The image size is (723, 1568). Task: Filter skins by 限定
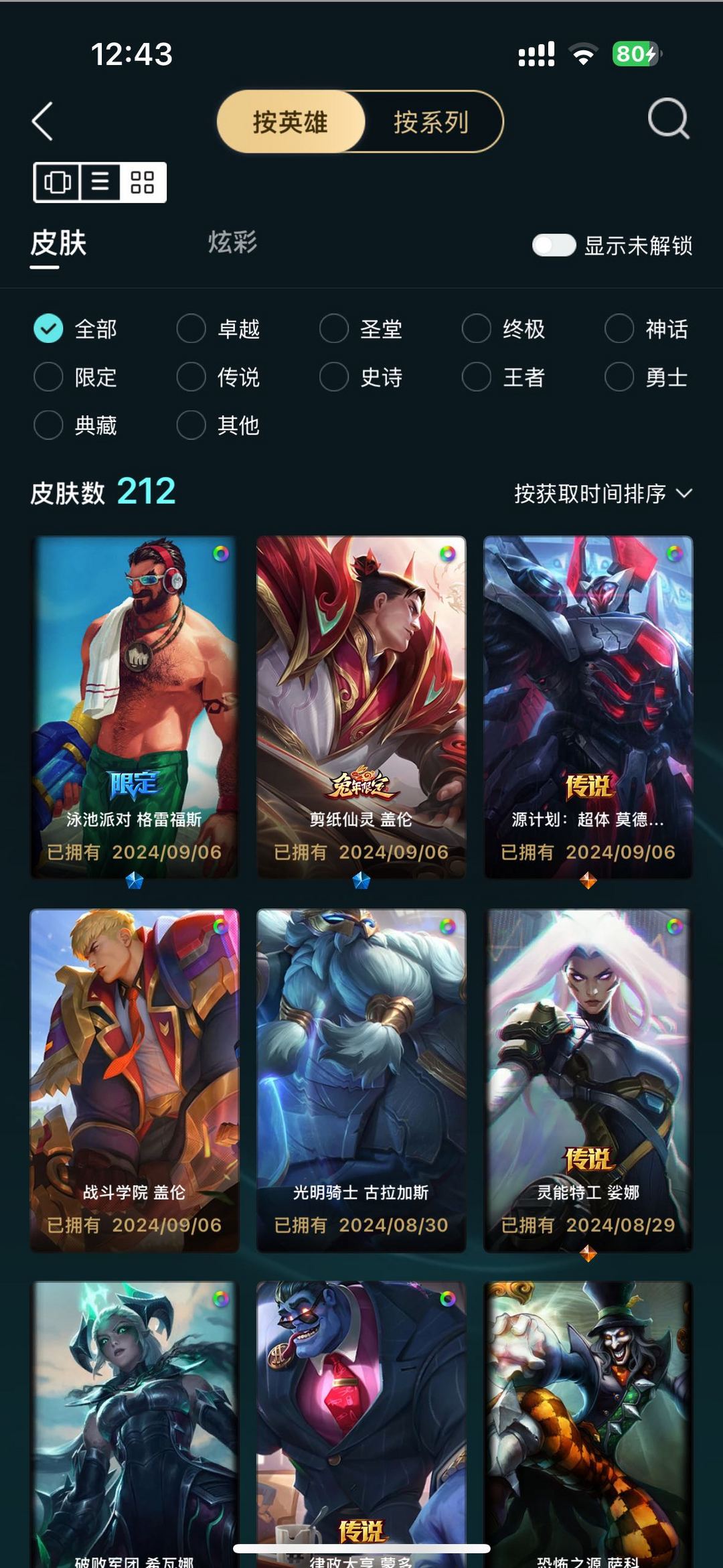coord(49,377)
